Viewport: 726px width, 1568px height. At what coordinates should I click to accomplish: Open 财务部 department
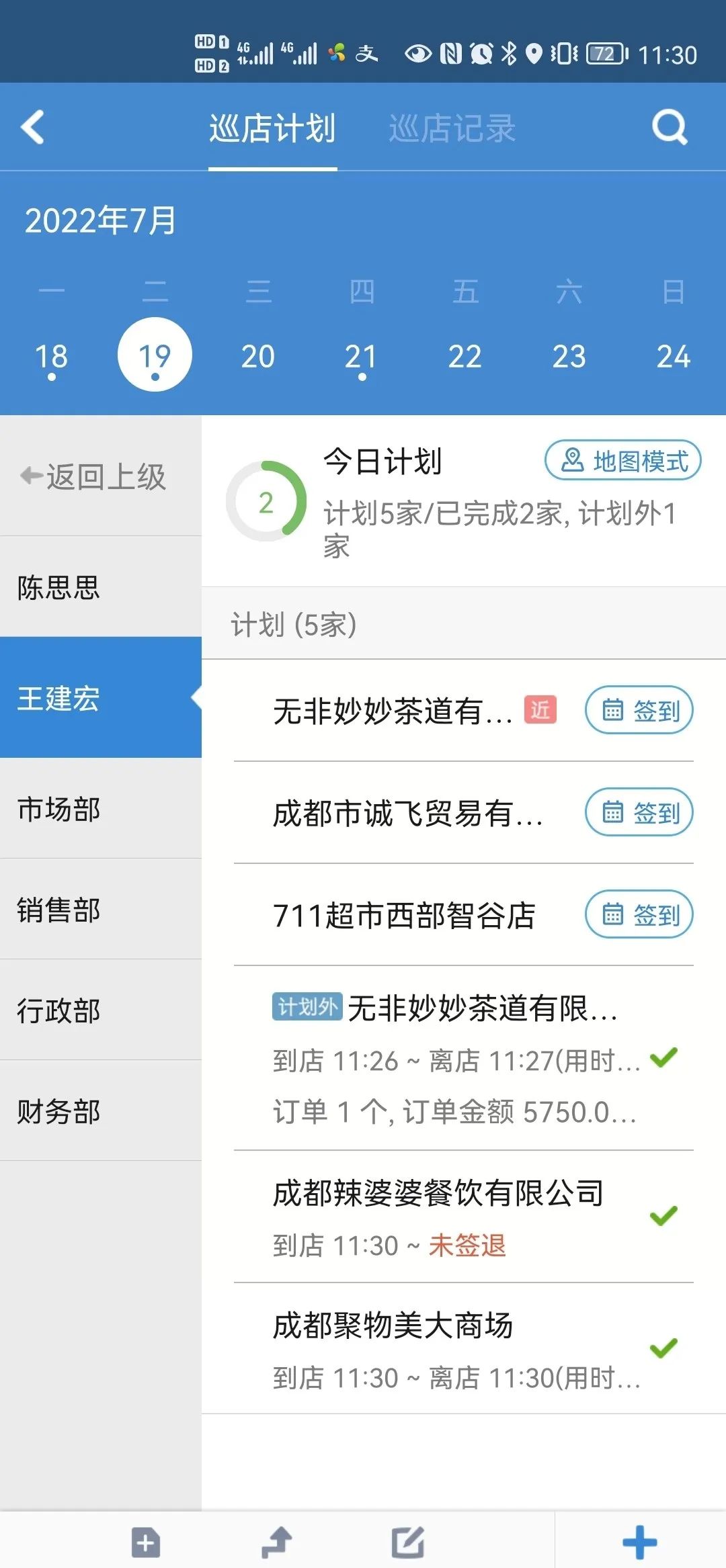tap(101, 1110)
